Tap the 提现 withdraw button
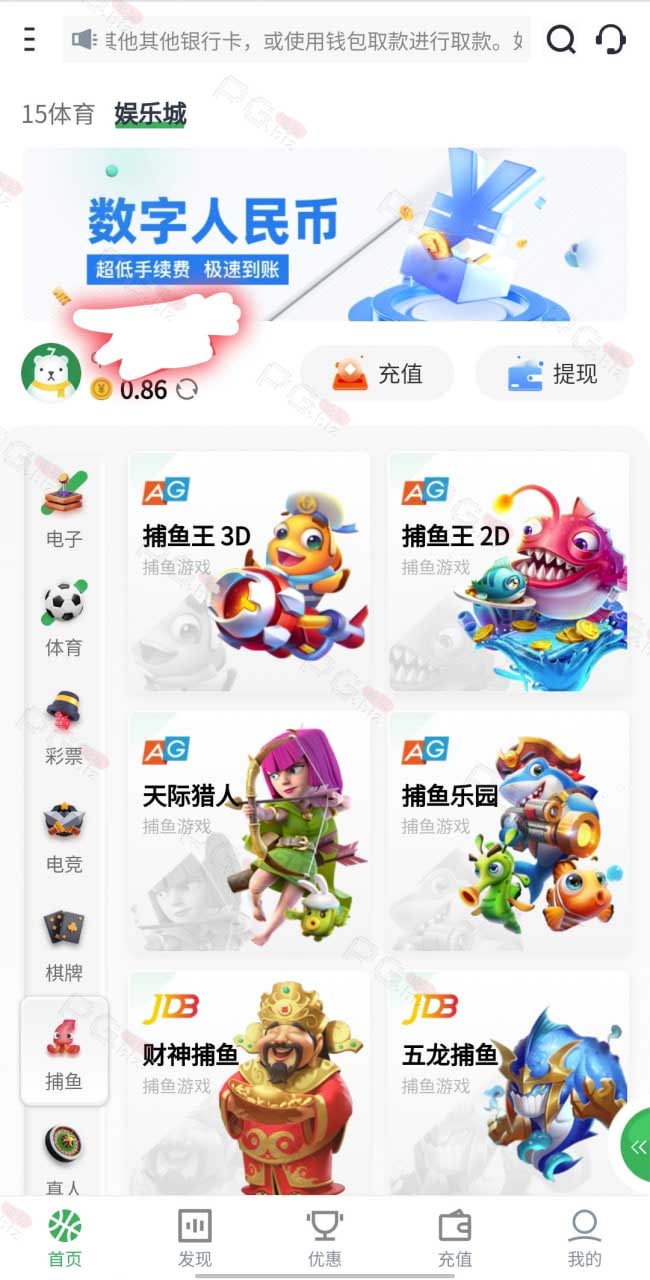The image size is (650, 1280). 552,374
